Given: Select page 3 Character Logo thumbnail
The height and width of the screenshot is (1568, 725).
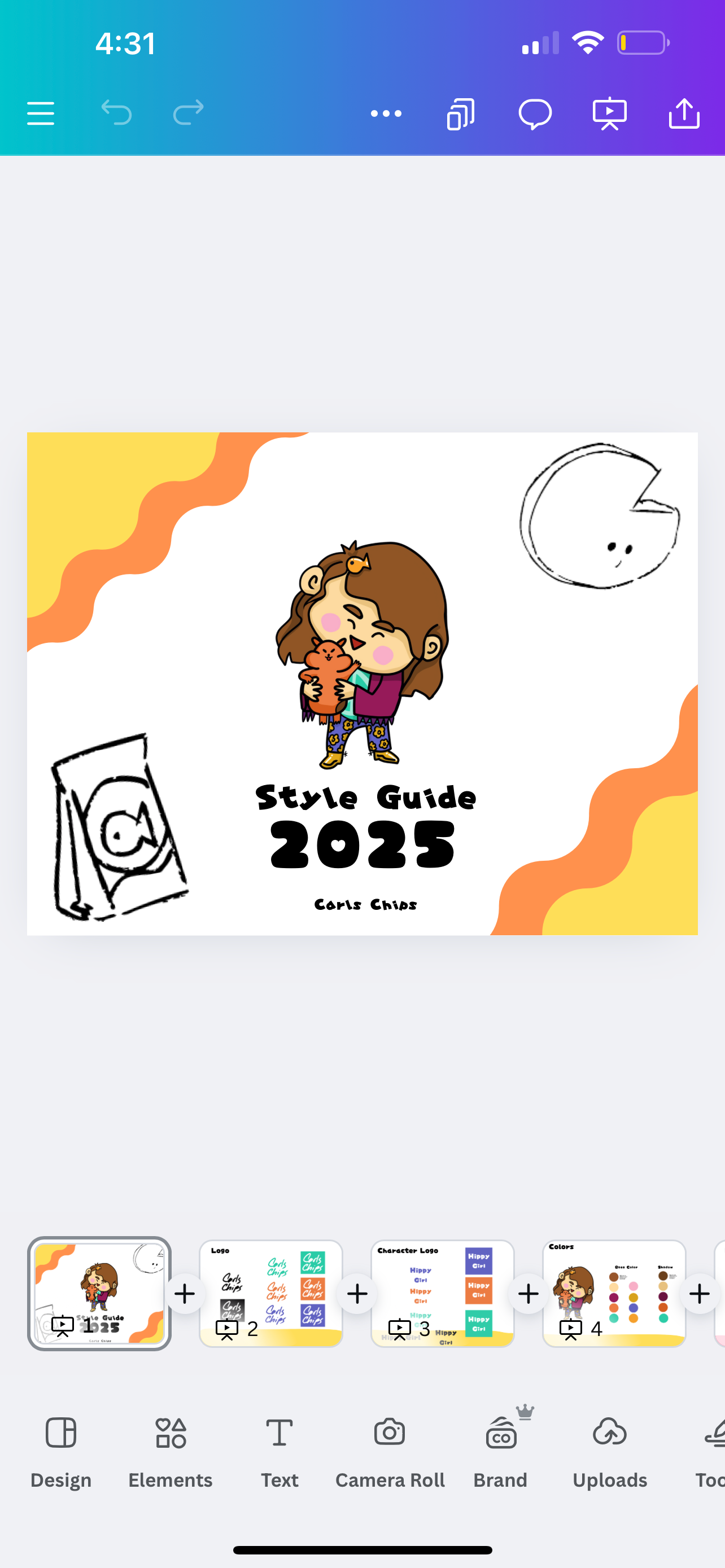Looking at the screenshot, I should (x=443, y=1293).
